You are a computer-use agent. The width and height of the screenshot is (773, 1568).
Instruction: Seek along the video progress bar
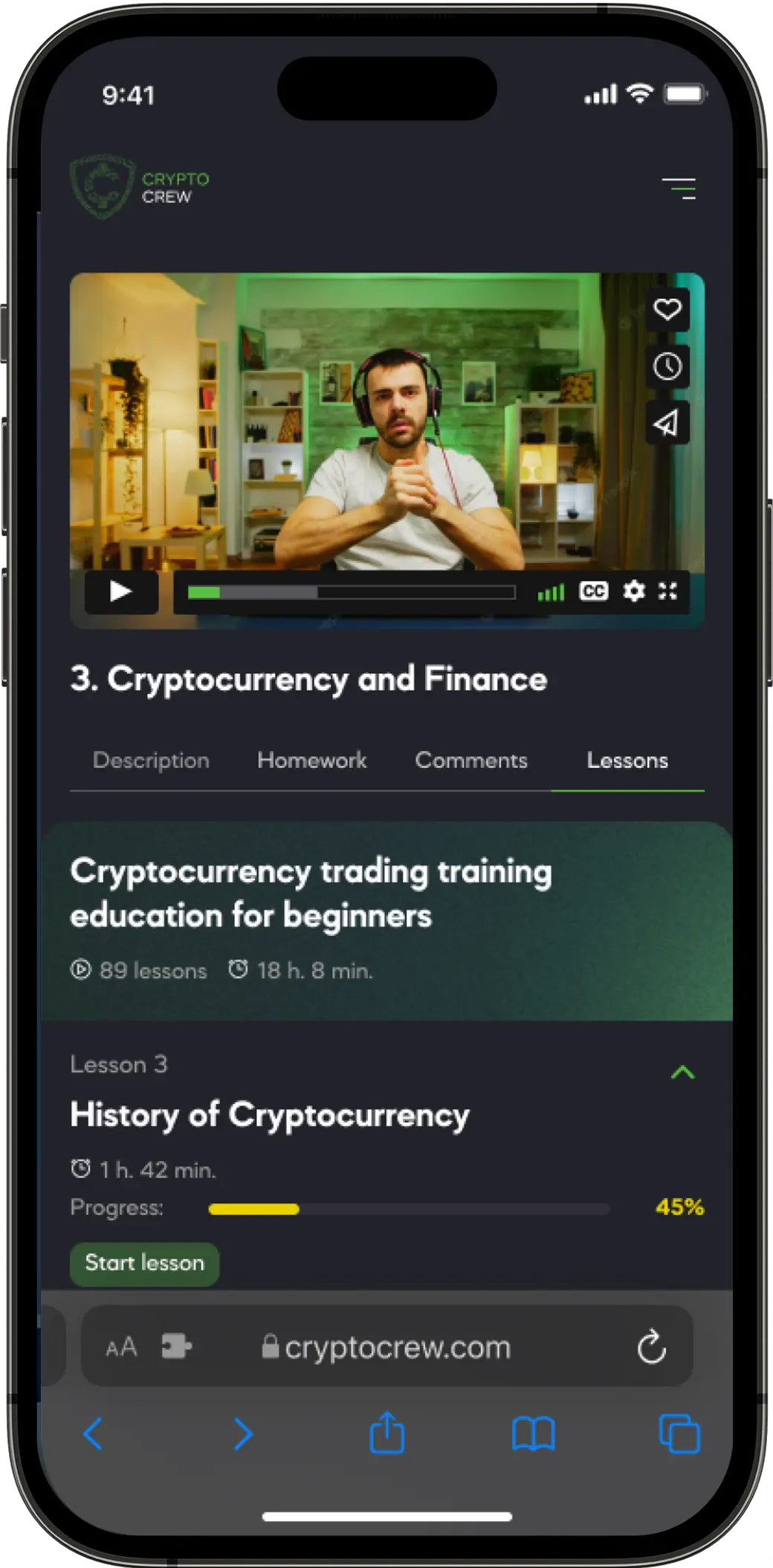(351, 593)
